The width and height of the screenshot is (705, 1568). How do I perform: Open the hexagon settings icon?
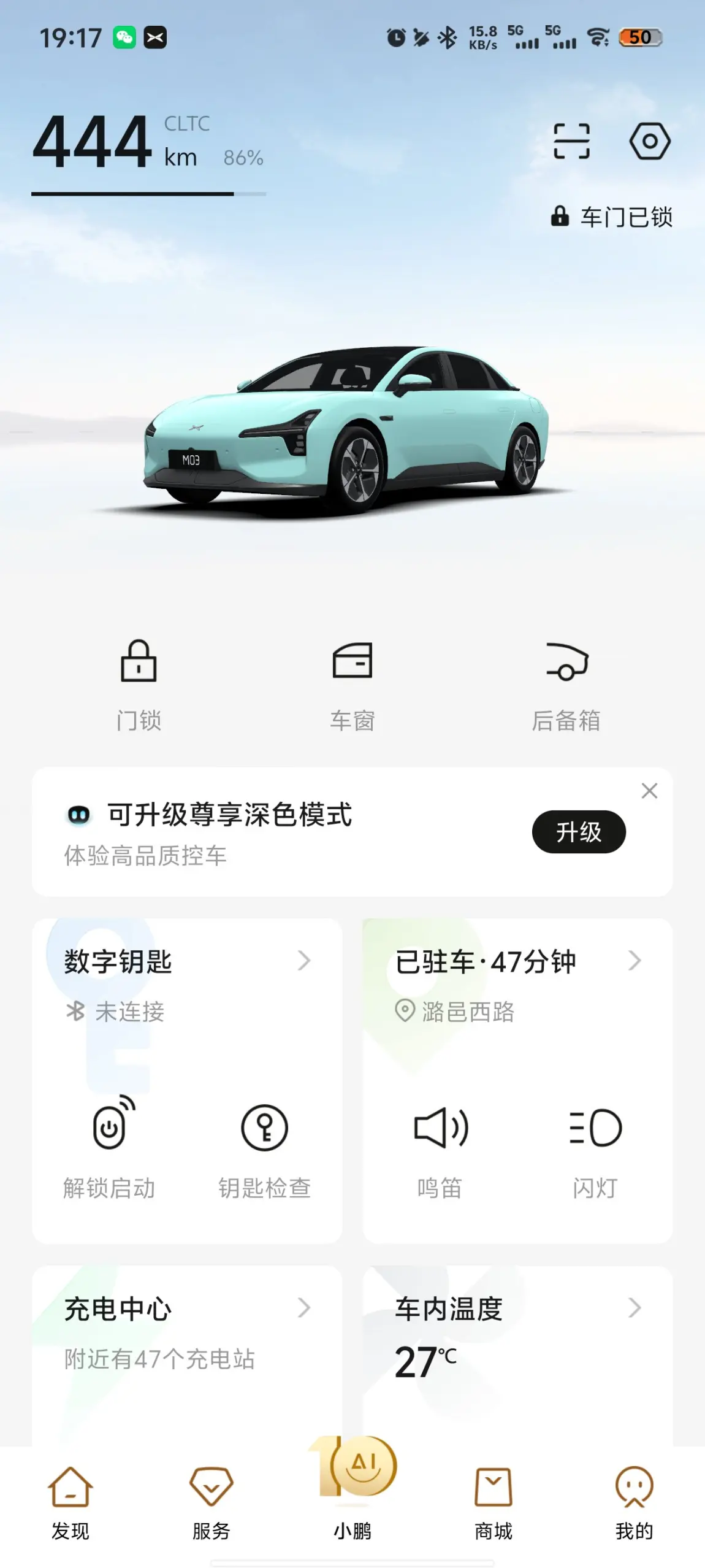(649, 141)
